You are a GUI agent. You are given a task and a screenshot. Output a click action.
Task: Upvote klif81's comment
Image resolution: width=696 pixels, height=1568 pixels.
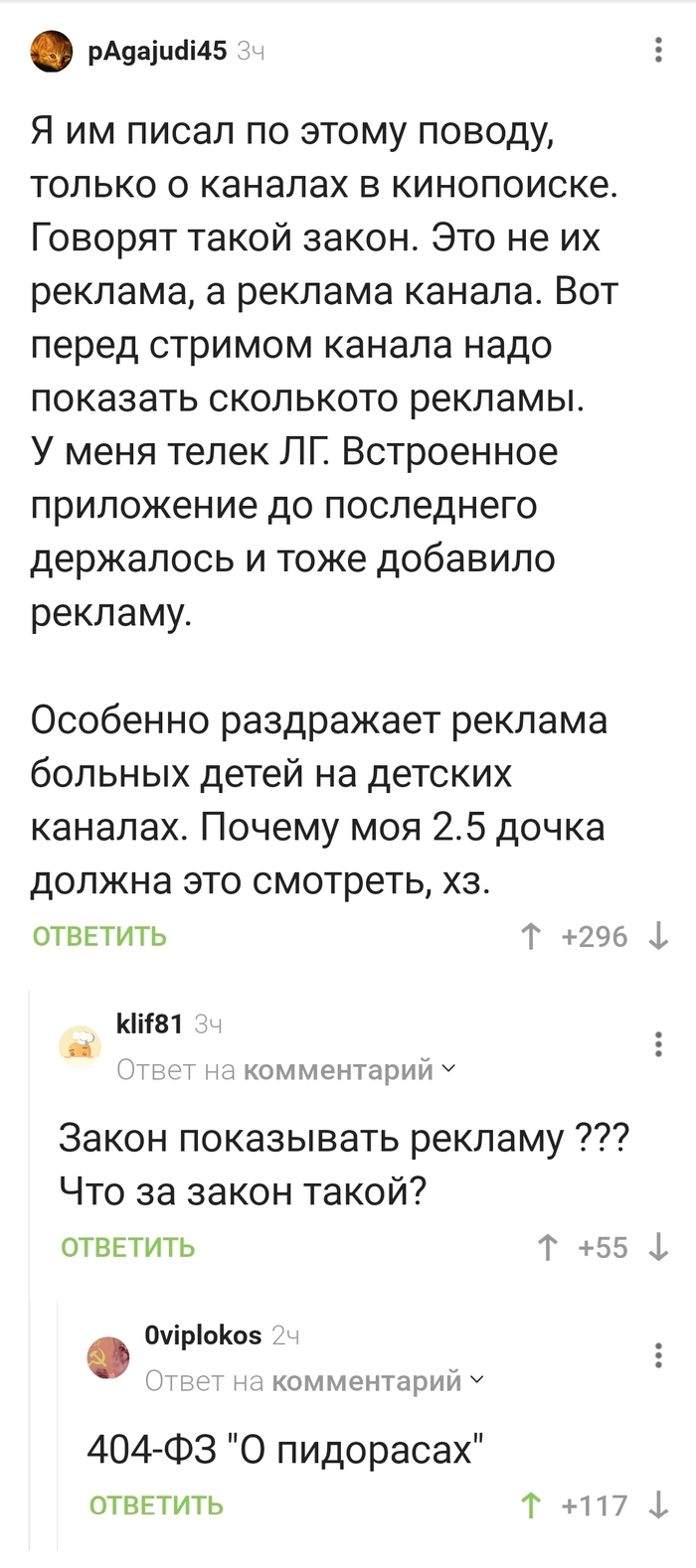[x=548, y=1247]
